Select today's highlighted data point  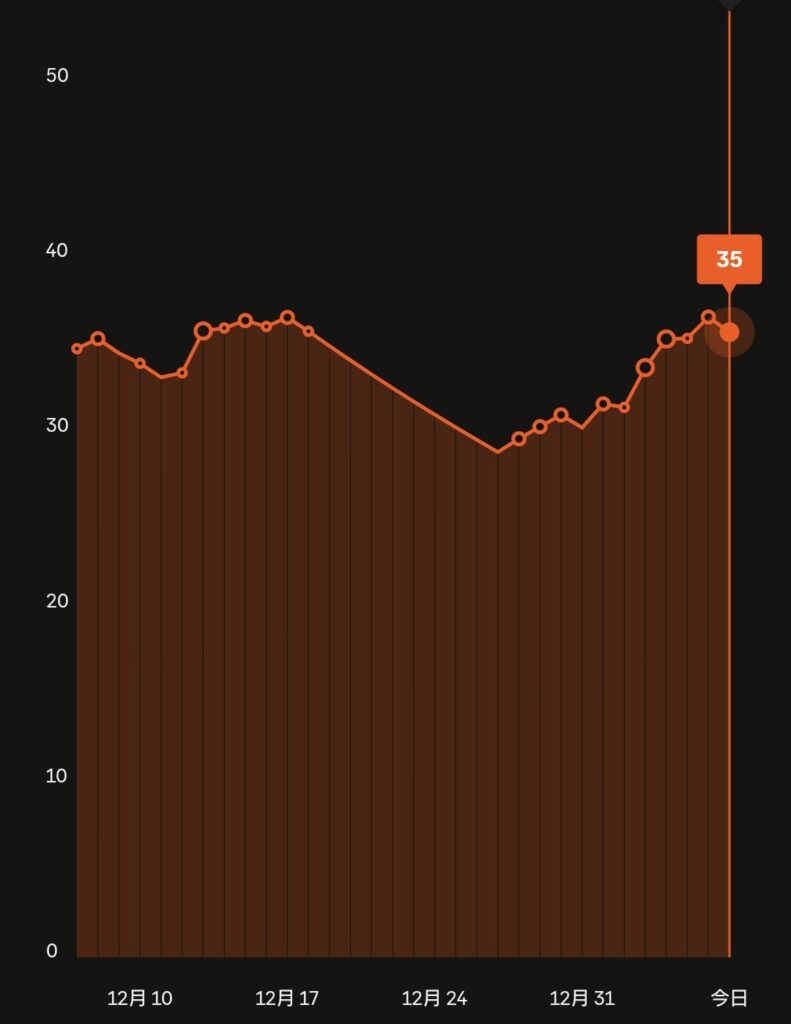pos(729,332)
